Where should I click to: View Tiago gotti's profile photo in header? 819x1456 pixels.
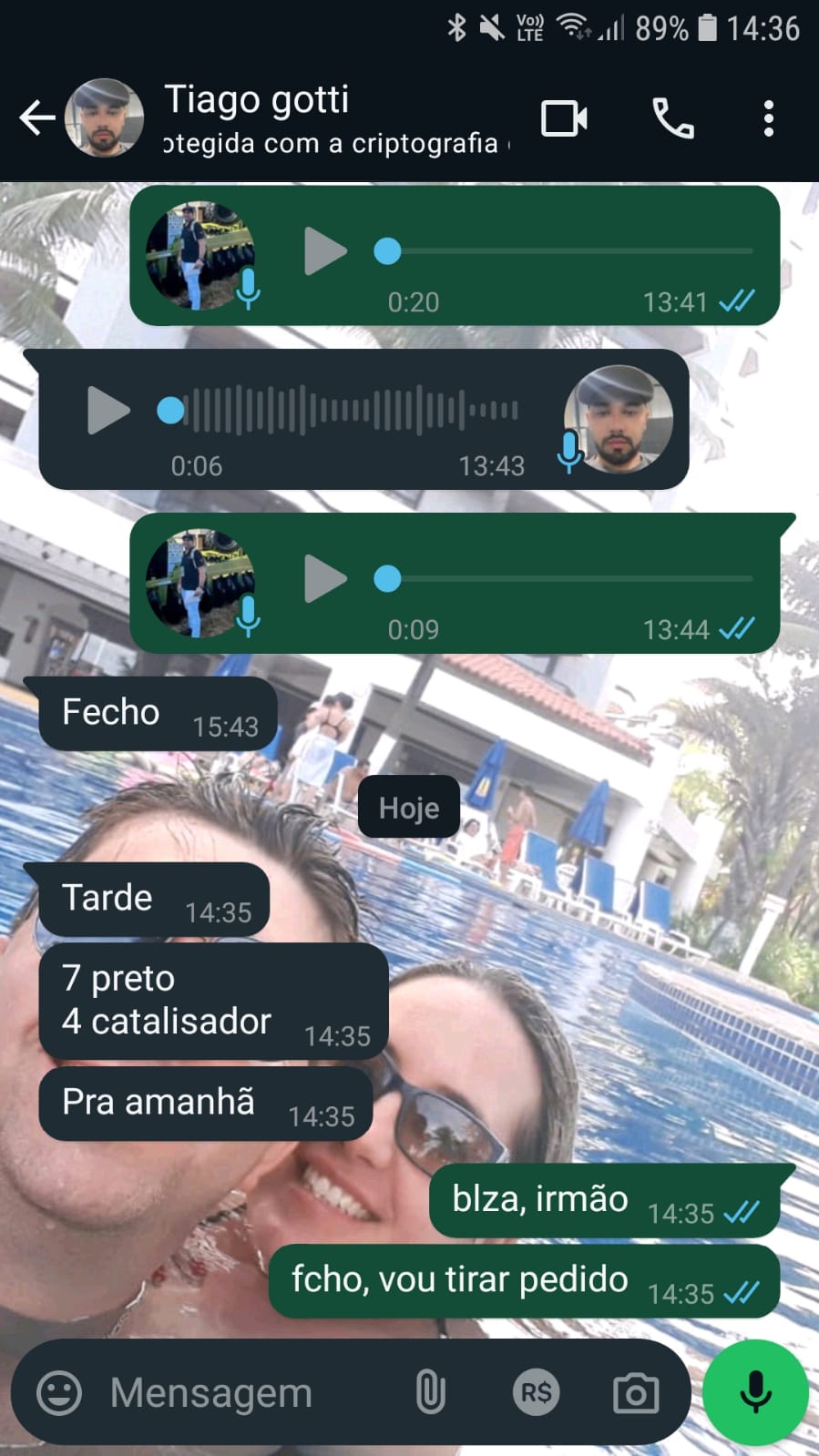tap(105, 118)
